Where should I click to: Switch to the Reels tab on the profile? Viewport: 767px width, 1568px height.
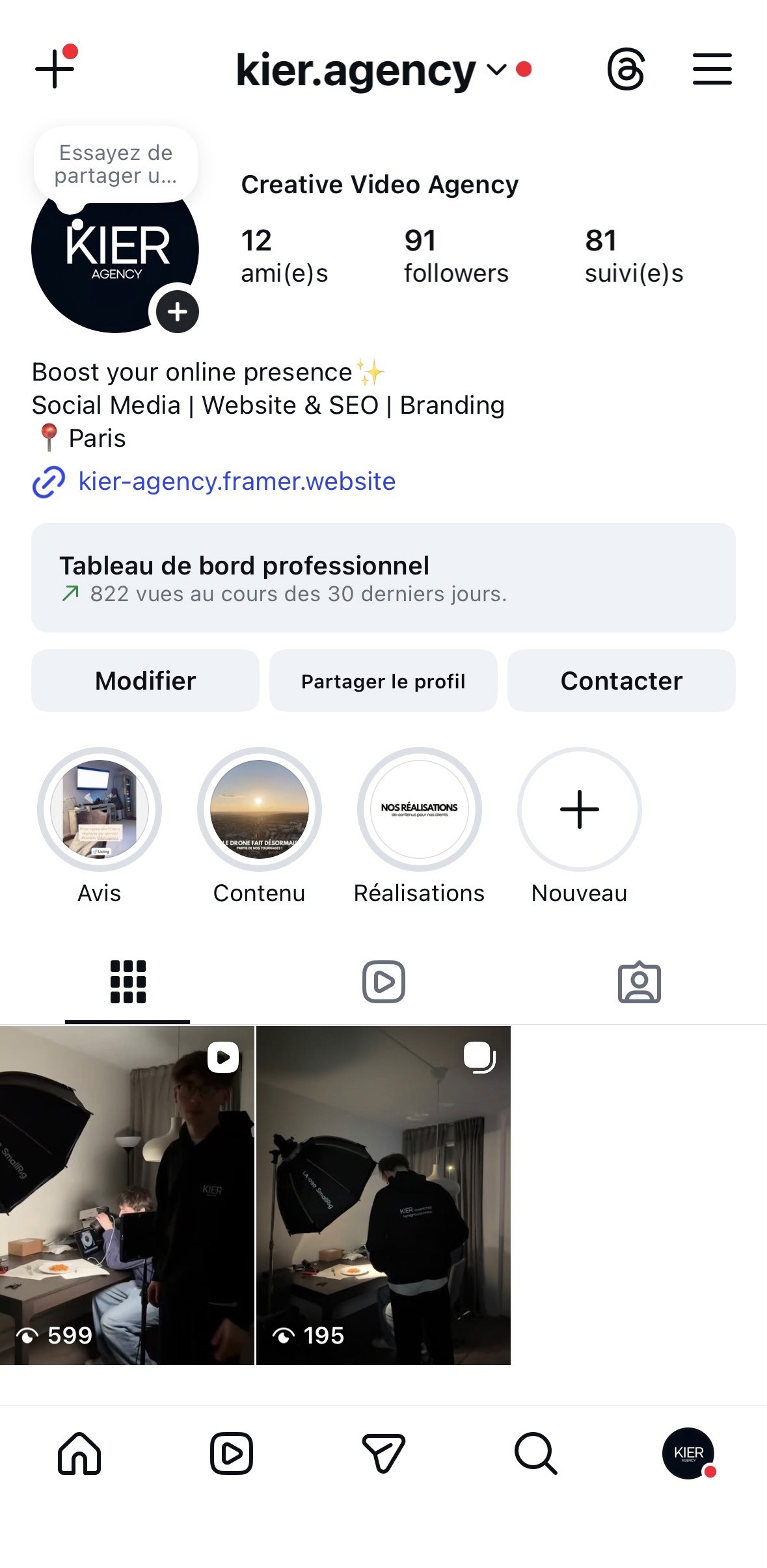[383, 982]
